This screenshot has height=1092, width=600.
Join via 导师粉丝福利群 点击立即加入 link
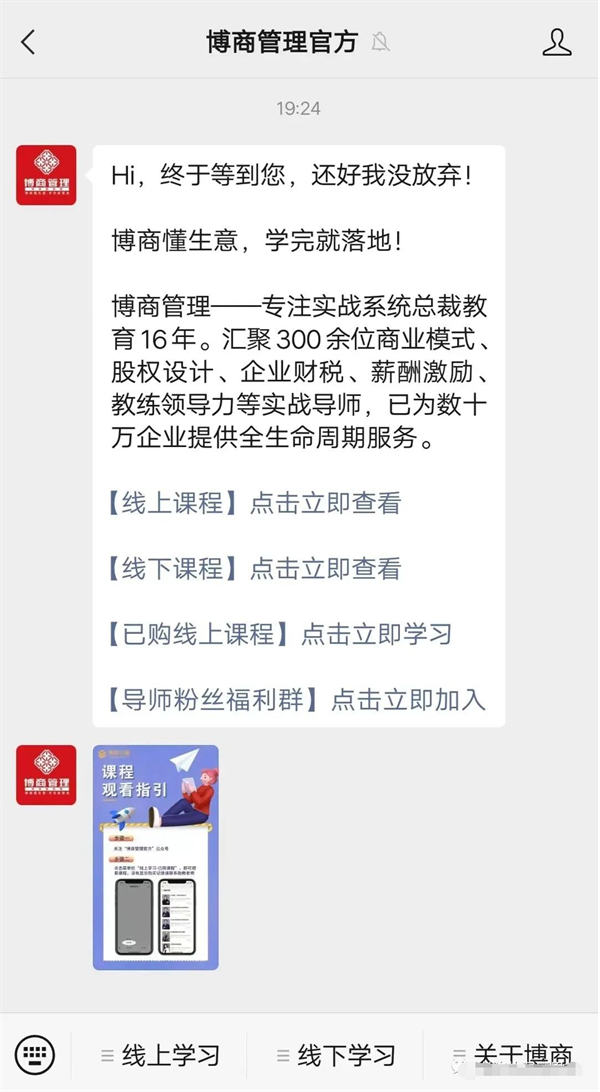tap(297, 699)
